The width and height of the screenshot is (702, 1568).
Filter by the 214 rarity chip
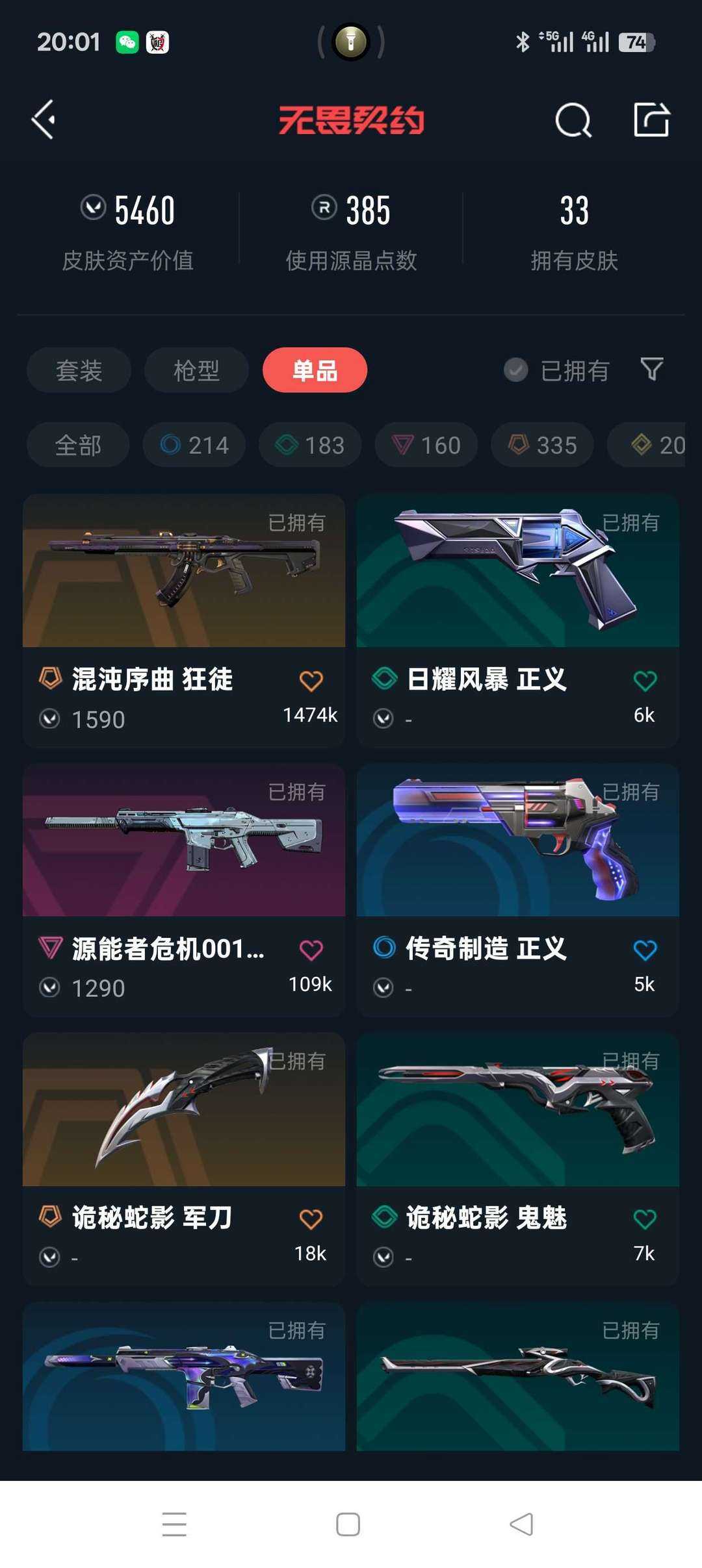(194, 445)
